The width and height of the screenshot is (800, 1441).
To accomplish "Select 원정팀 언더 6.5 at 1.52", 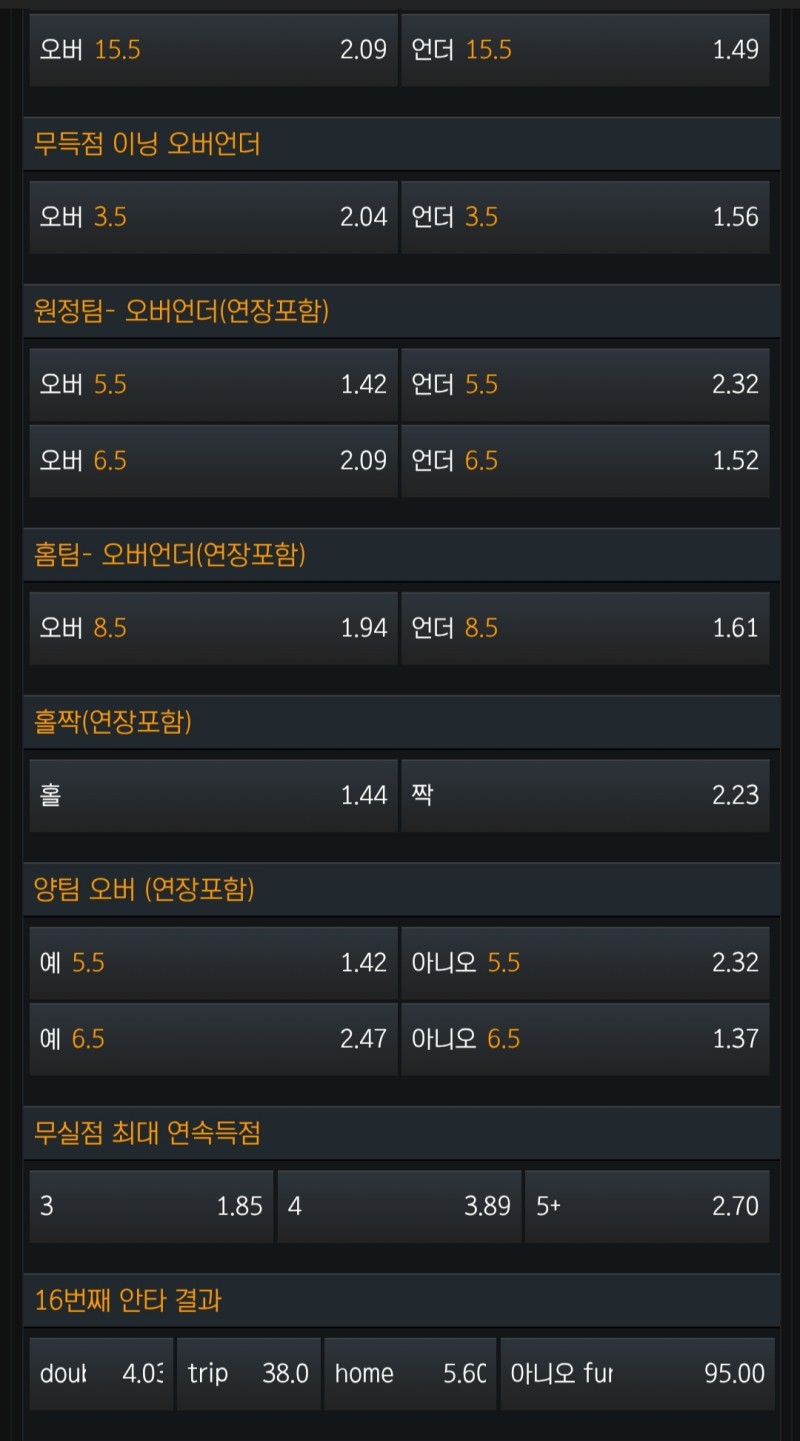I will [585, 461].
